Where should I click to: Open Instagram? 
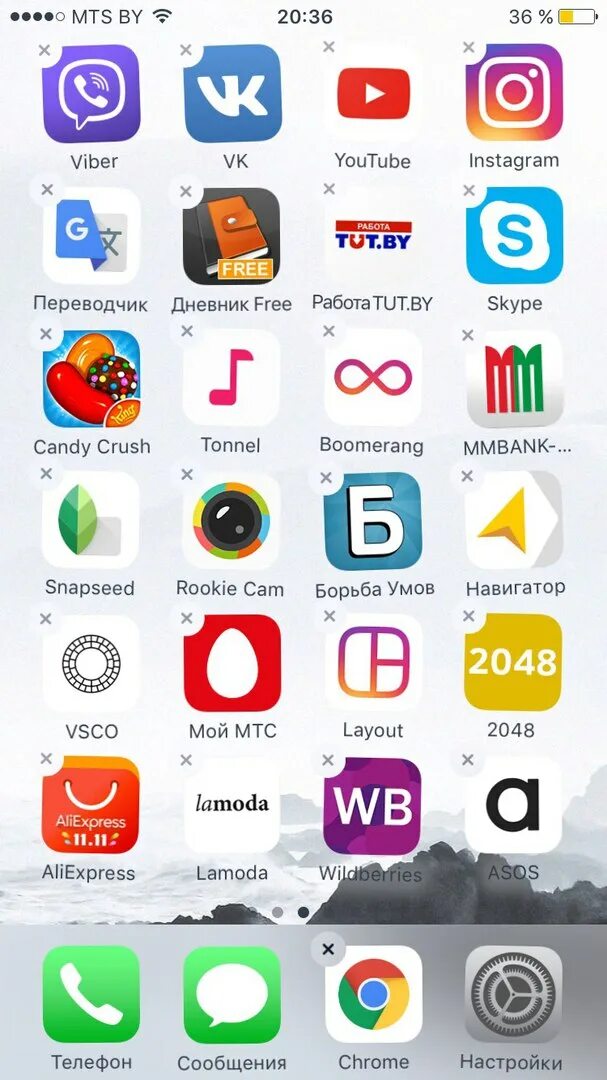[x=514, y=93]
